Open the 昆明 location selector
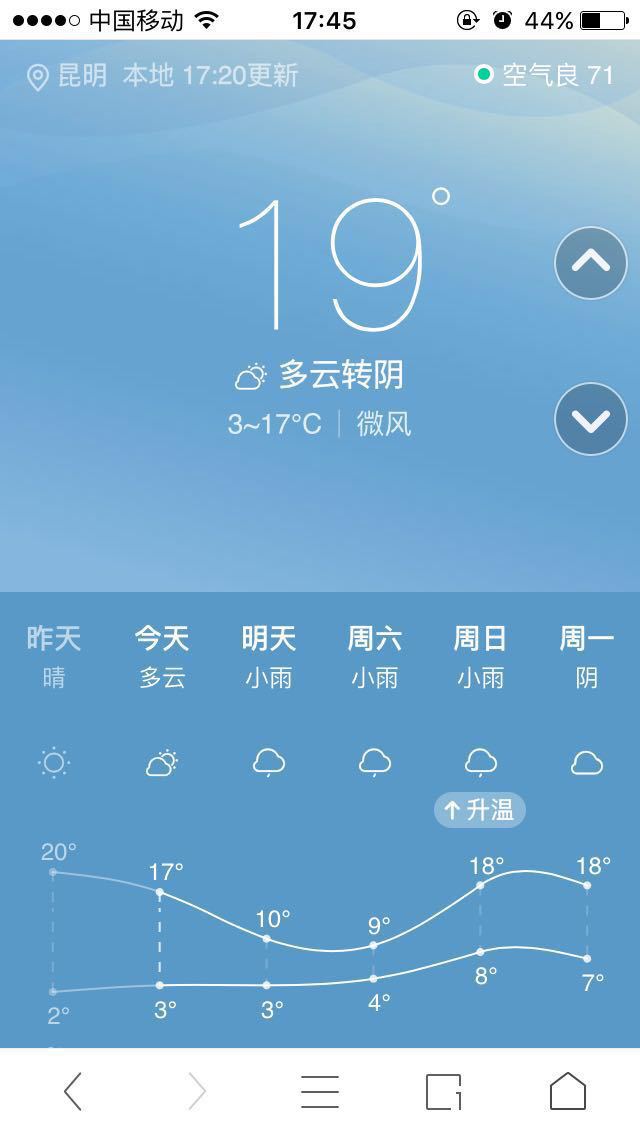The width and height of the screenshot is (640, 1136). [67, 76]
